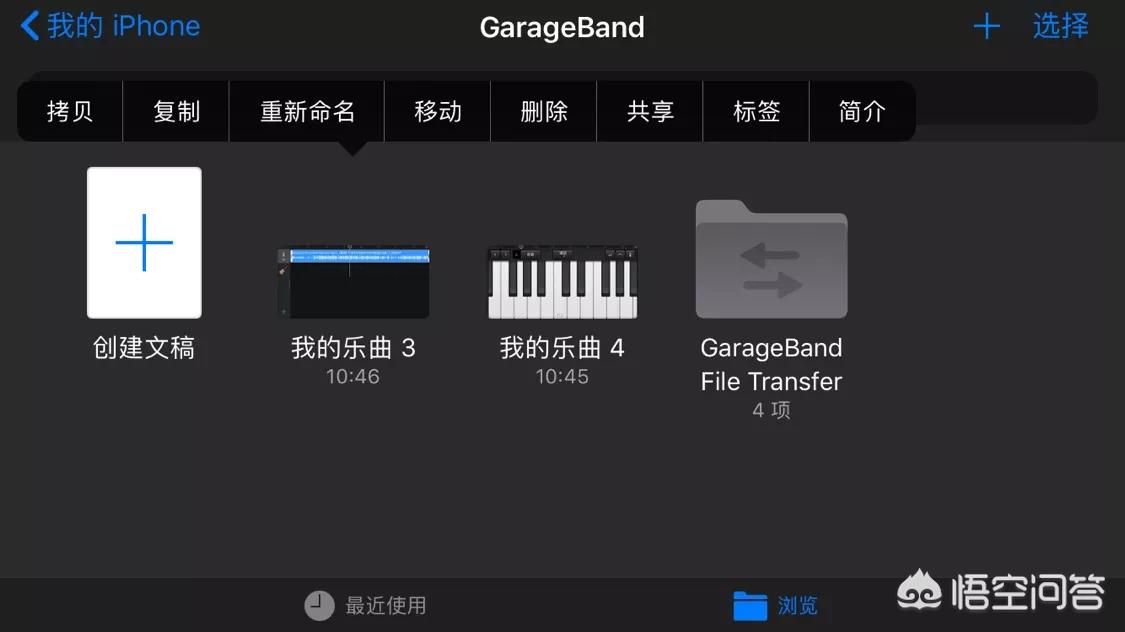The height and width of the screenshot is (632, 1125).
Task: Tap 移动 in the context menu
Action: click(438, 111)
